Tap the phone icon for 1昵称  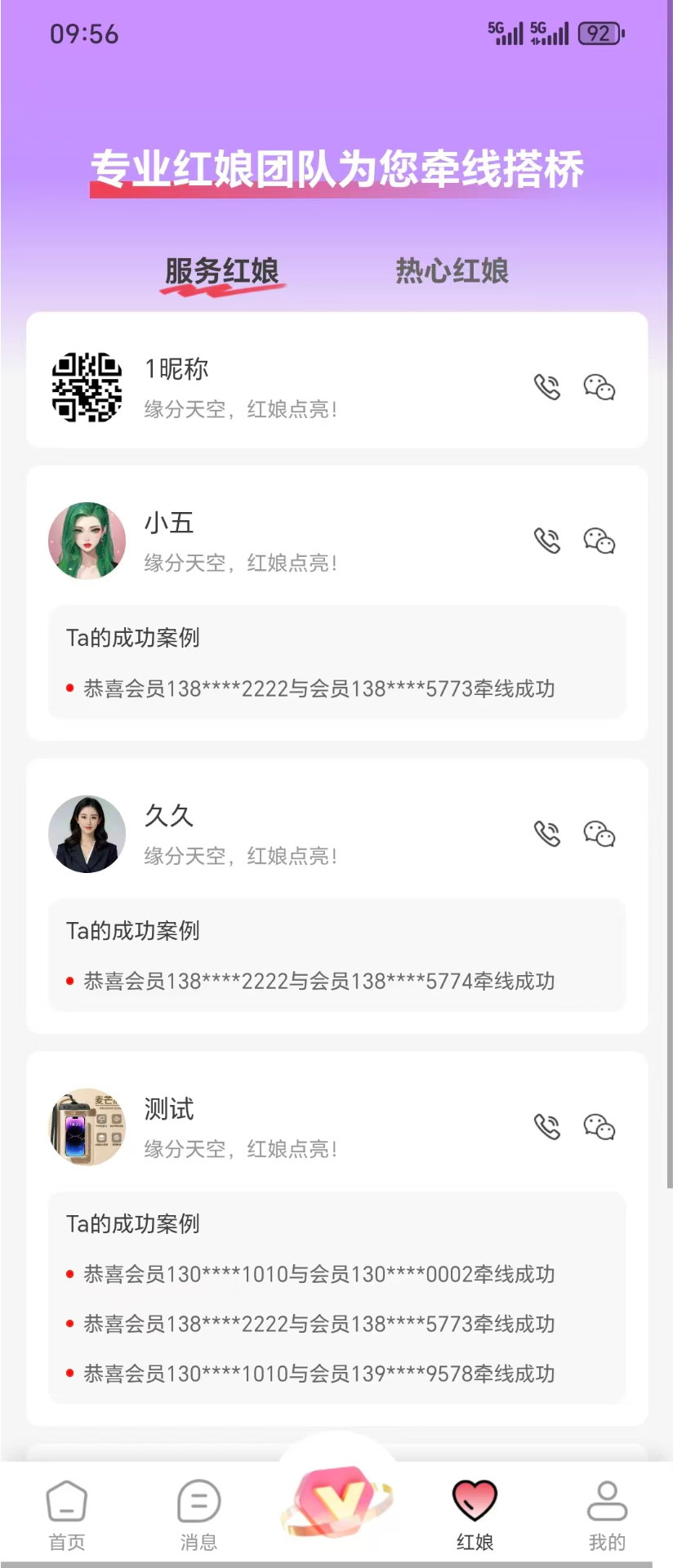[x=547, y=388]
